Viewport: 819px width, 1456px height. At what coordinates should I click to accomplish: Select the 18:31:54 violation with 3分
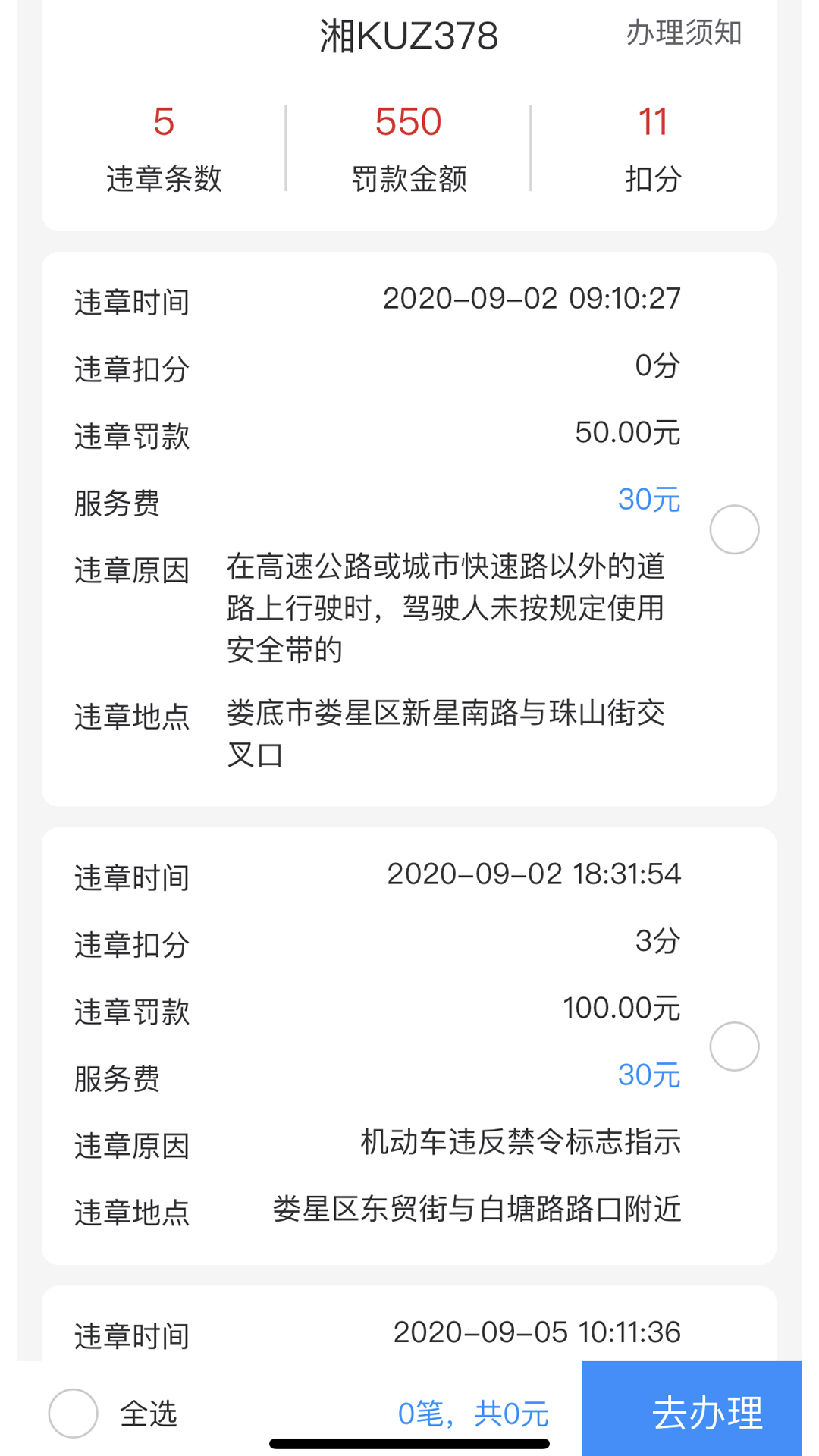pos(734,1046)
